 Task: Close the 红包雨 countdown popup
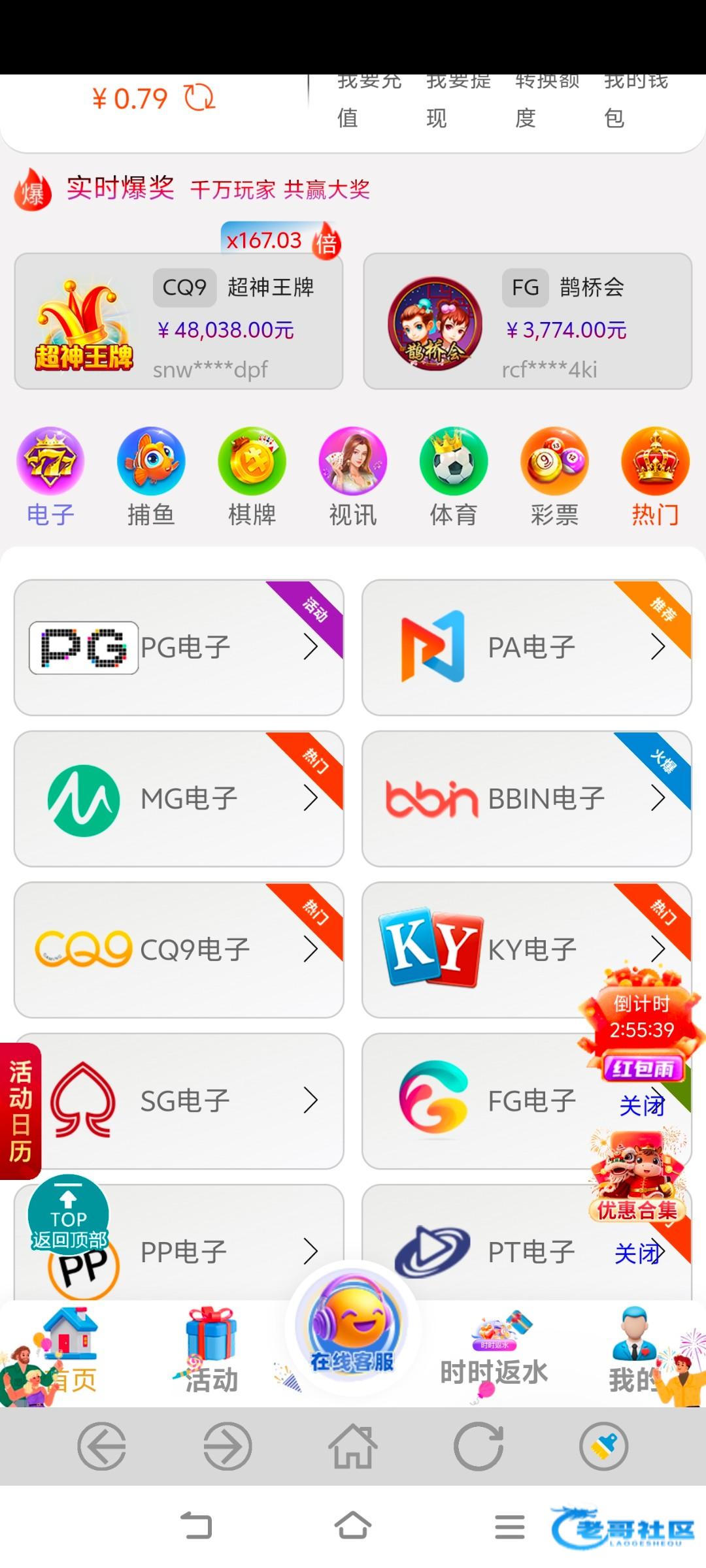click(x=641, y=1106)
